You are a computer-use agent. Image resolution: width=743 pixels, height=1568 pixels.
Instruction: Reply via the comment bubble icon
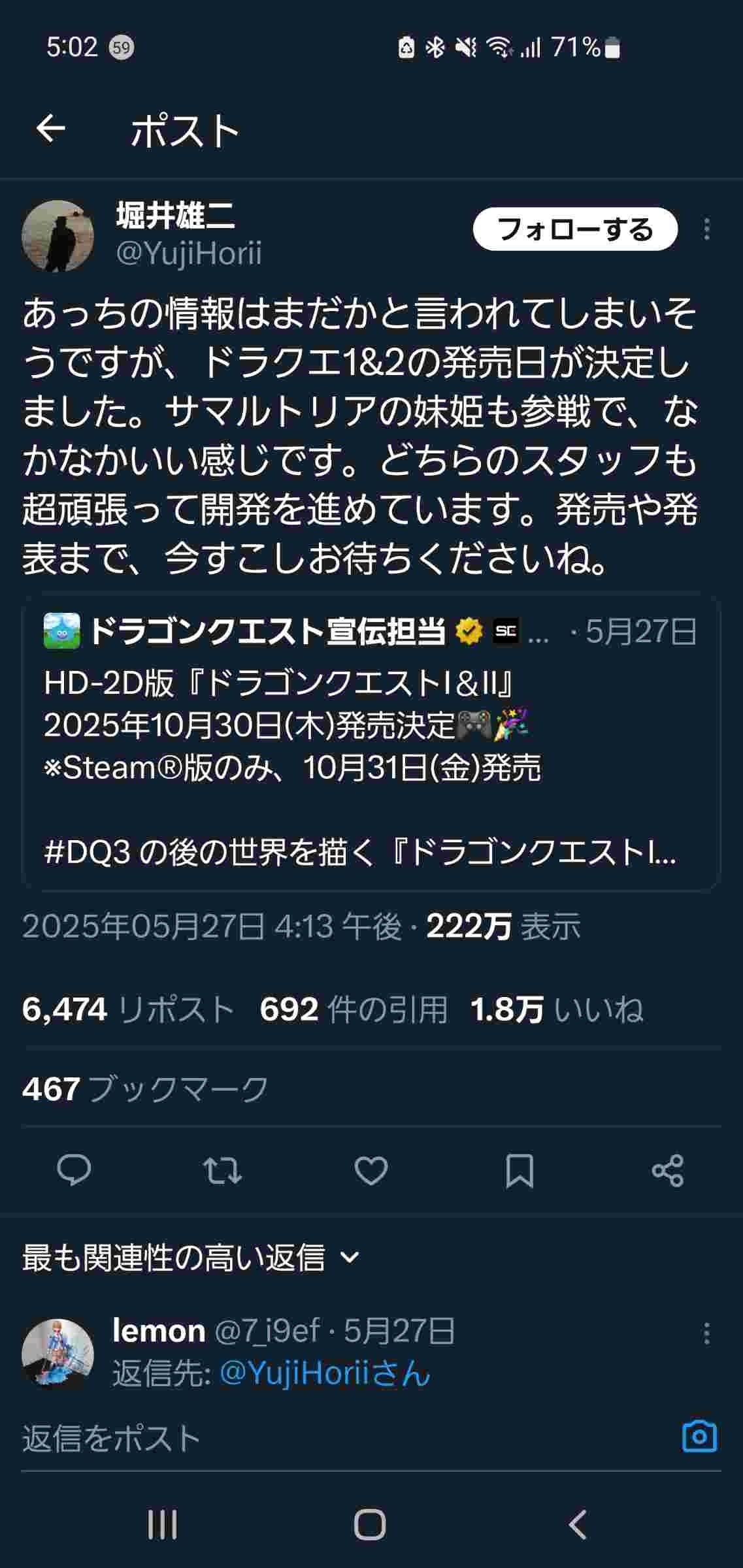[x=74, y=1169]
